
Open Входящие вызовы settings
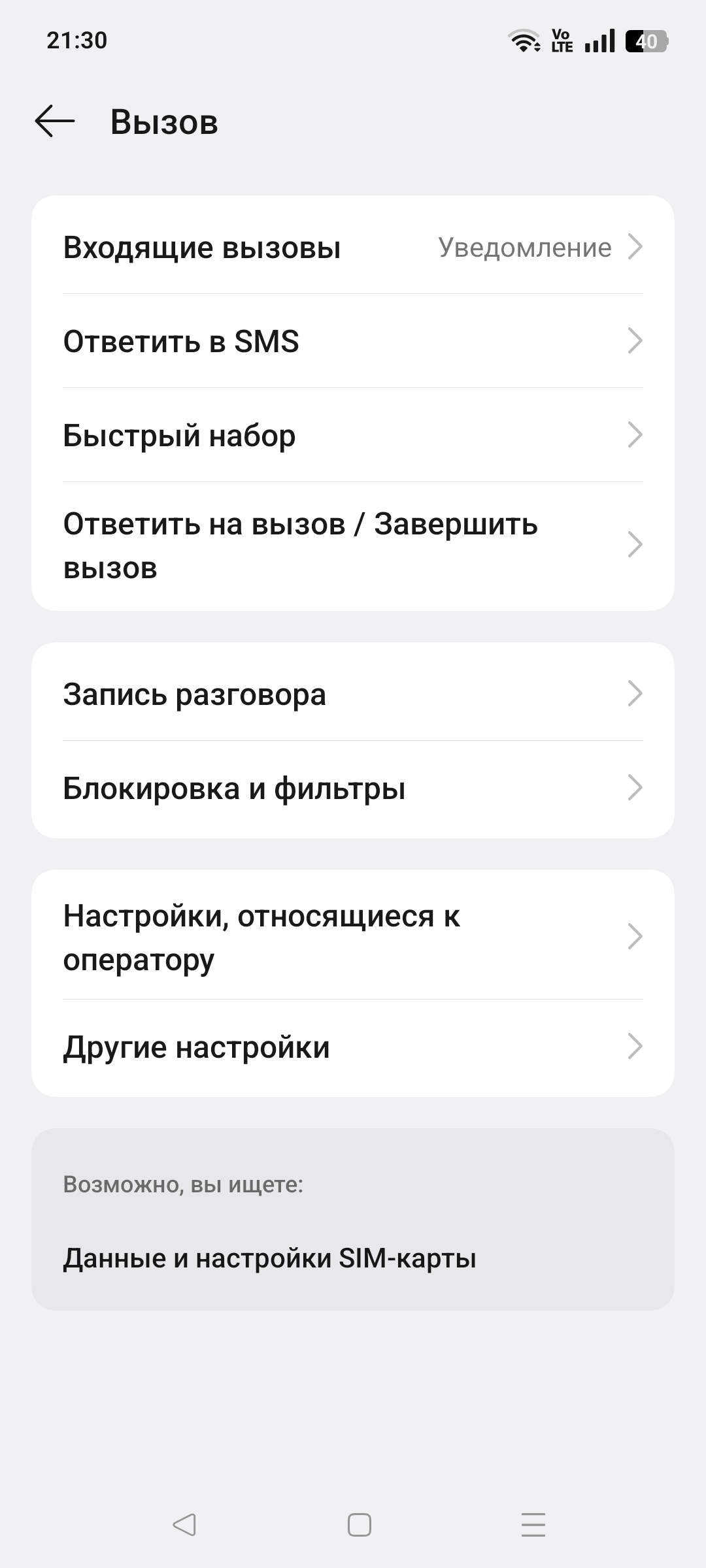point(353,247)
